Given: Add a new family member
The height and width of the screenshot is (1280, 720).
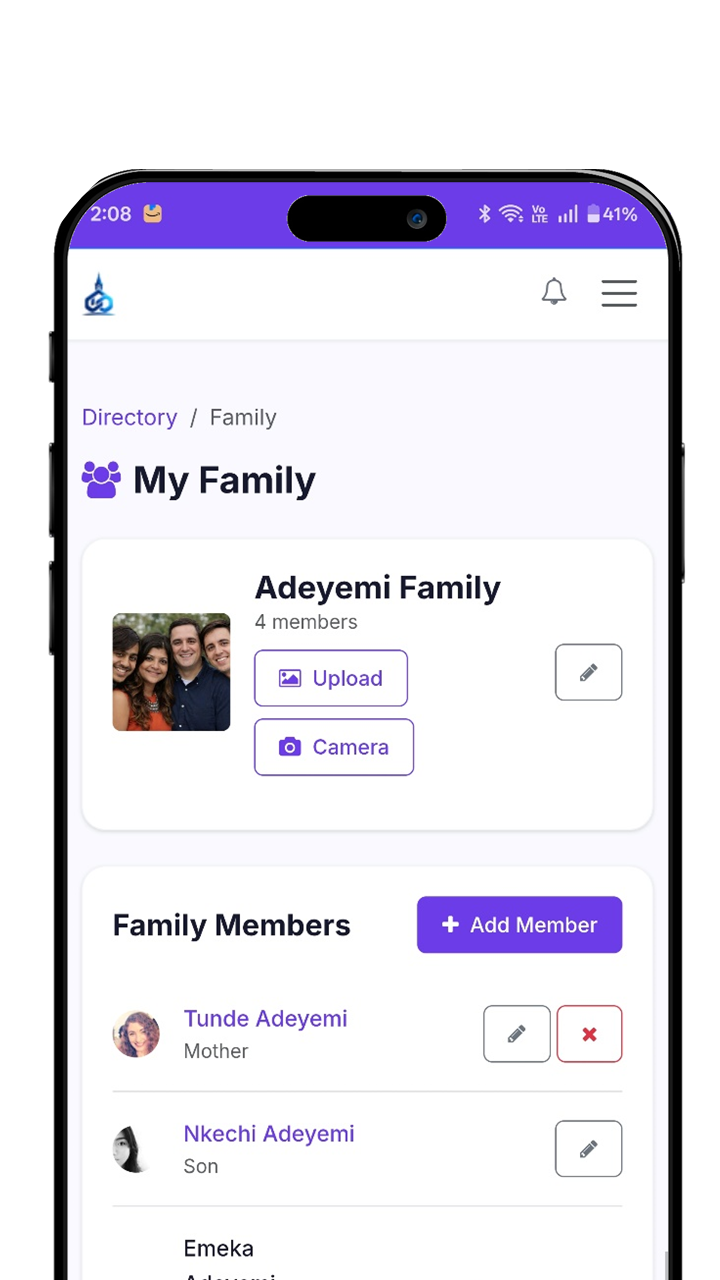Looking at the screenshot, I should (519, 925).
